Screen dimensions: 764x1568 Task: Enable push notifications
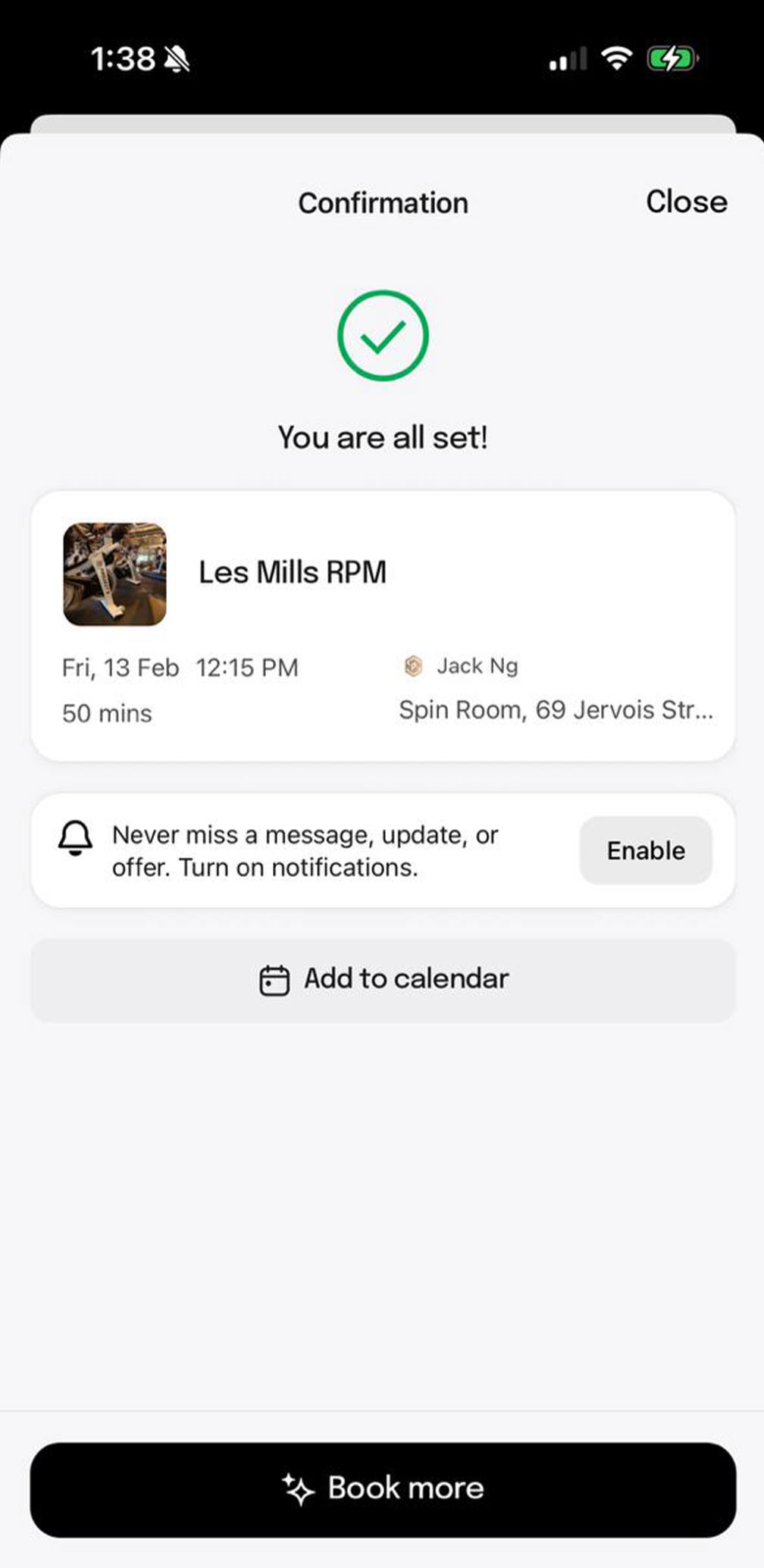[645, 850]
